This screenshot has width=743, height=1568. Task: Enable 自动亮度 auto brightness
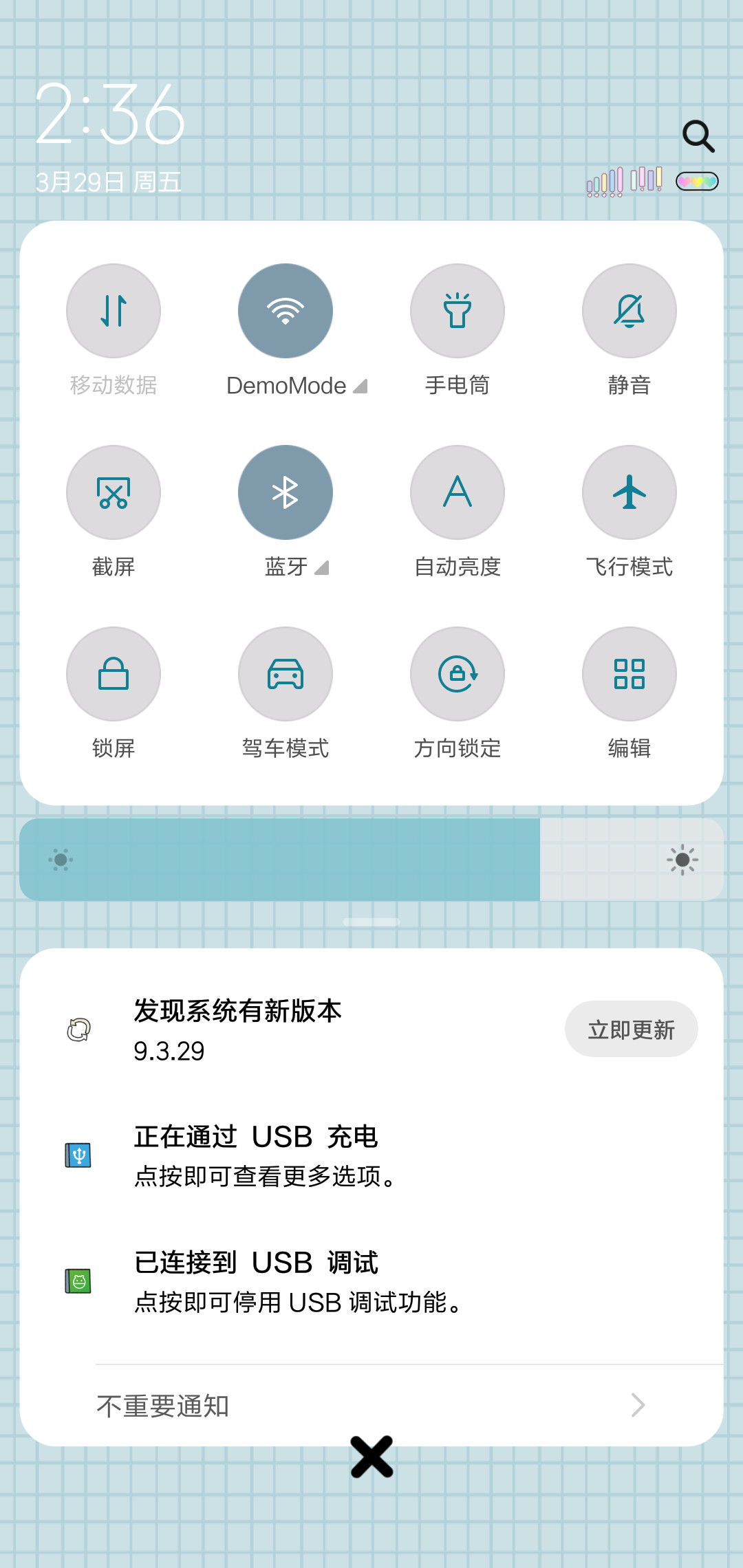tap(457, 492)
